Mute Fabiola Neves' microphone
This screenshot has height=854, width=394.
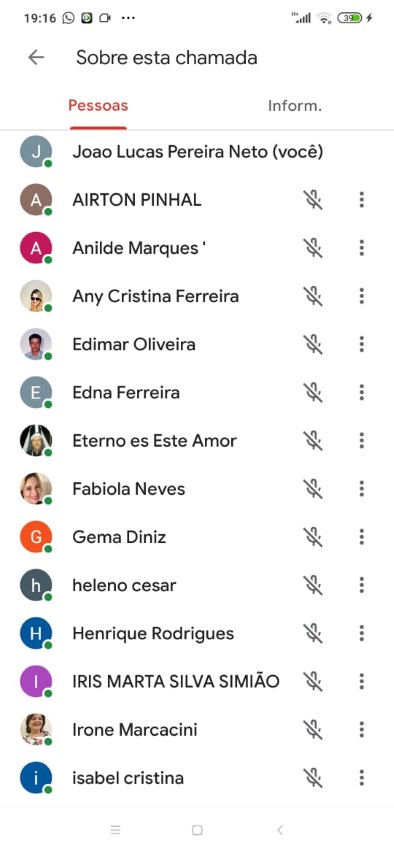313,489
